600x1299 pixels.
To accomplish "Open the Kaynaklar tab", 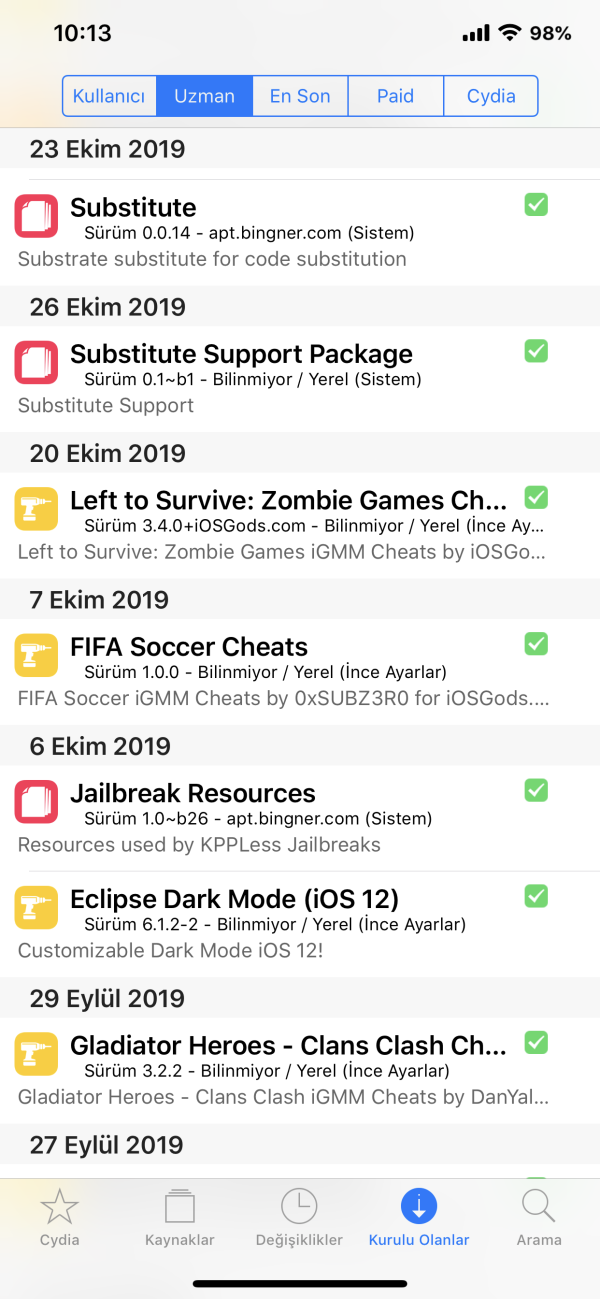I will pos(180,1217).
